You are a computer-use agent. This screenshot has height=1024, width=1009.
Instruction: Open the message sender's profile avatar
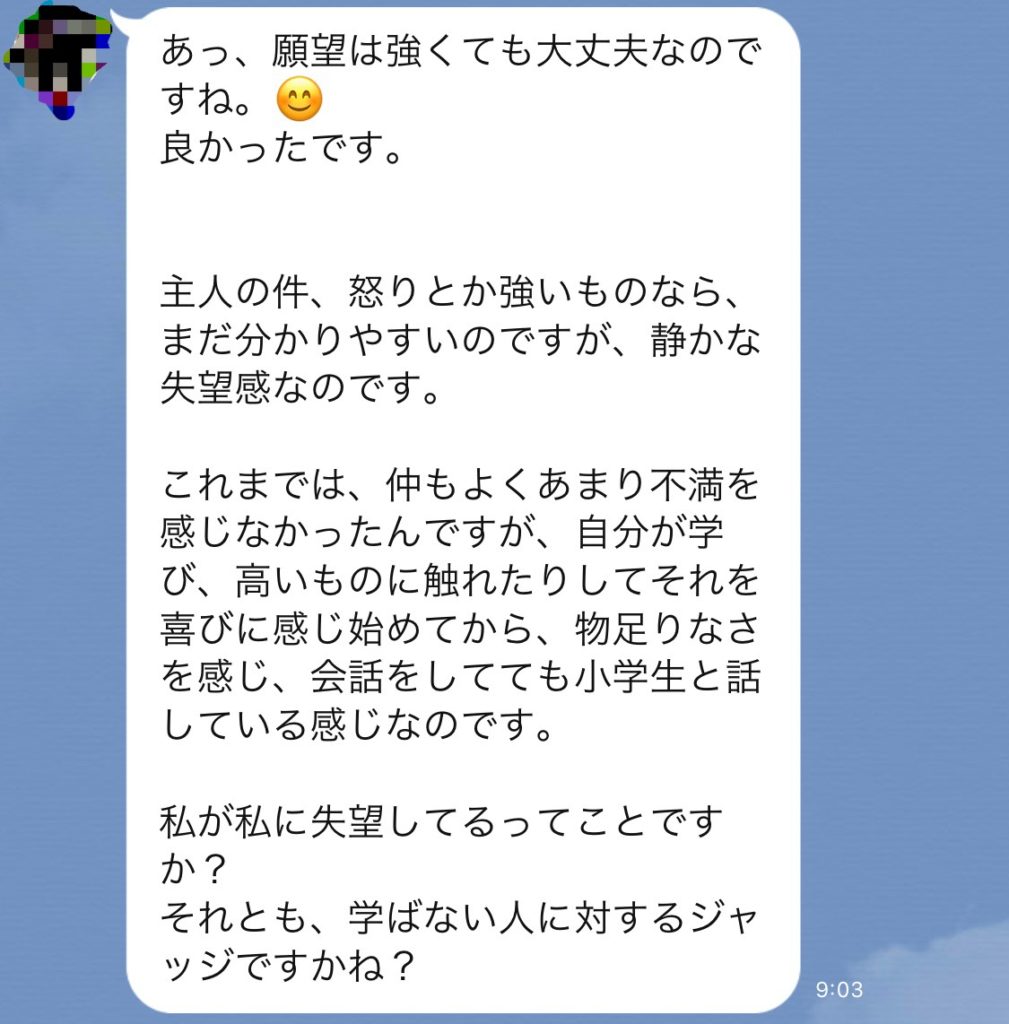pos(57,58)
